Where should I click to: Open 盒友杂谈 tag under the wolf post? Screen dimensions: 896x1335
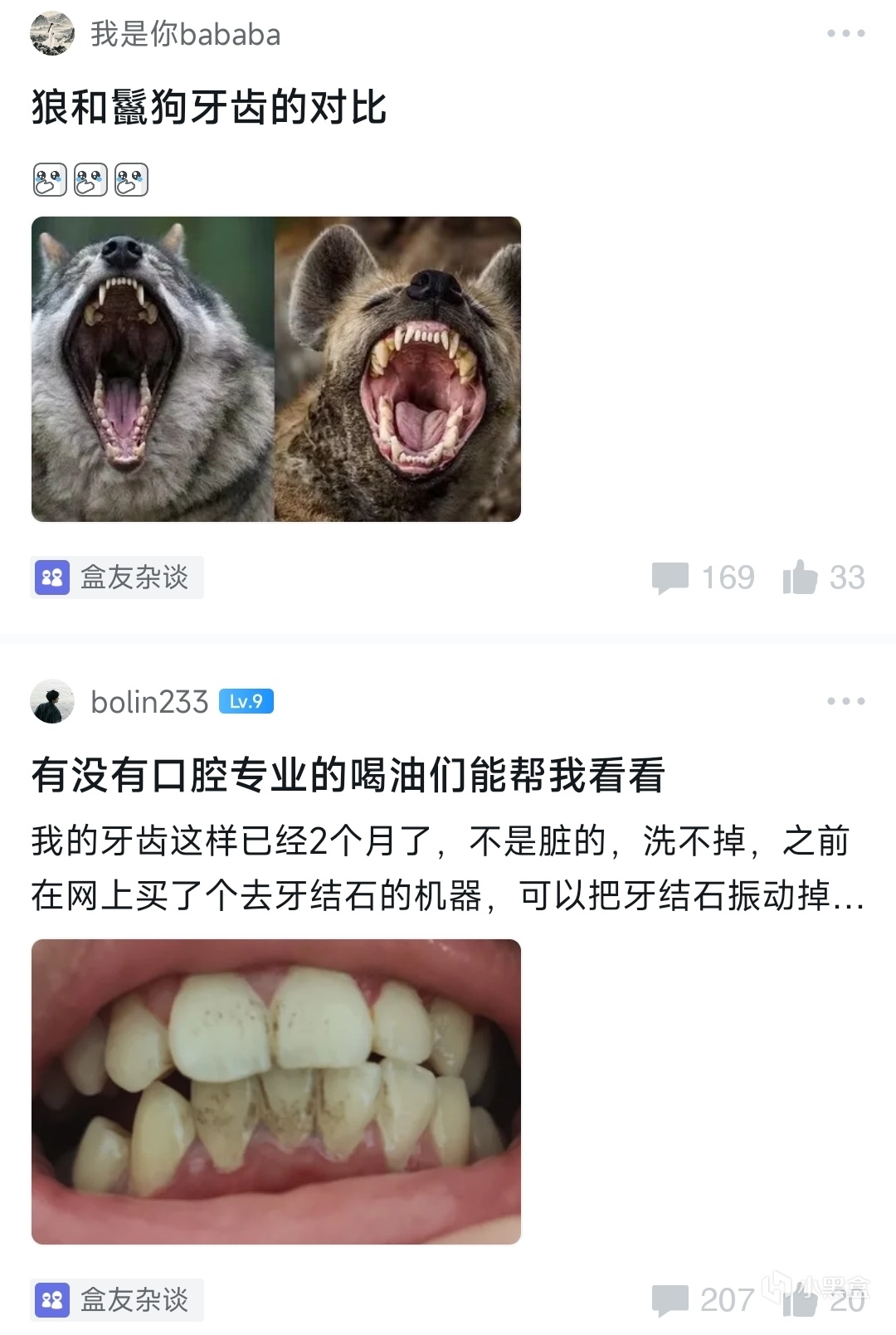117,577
